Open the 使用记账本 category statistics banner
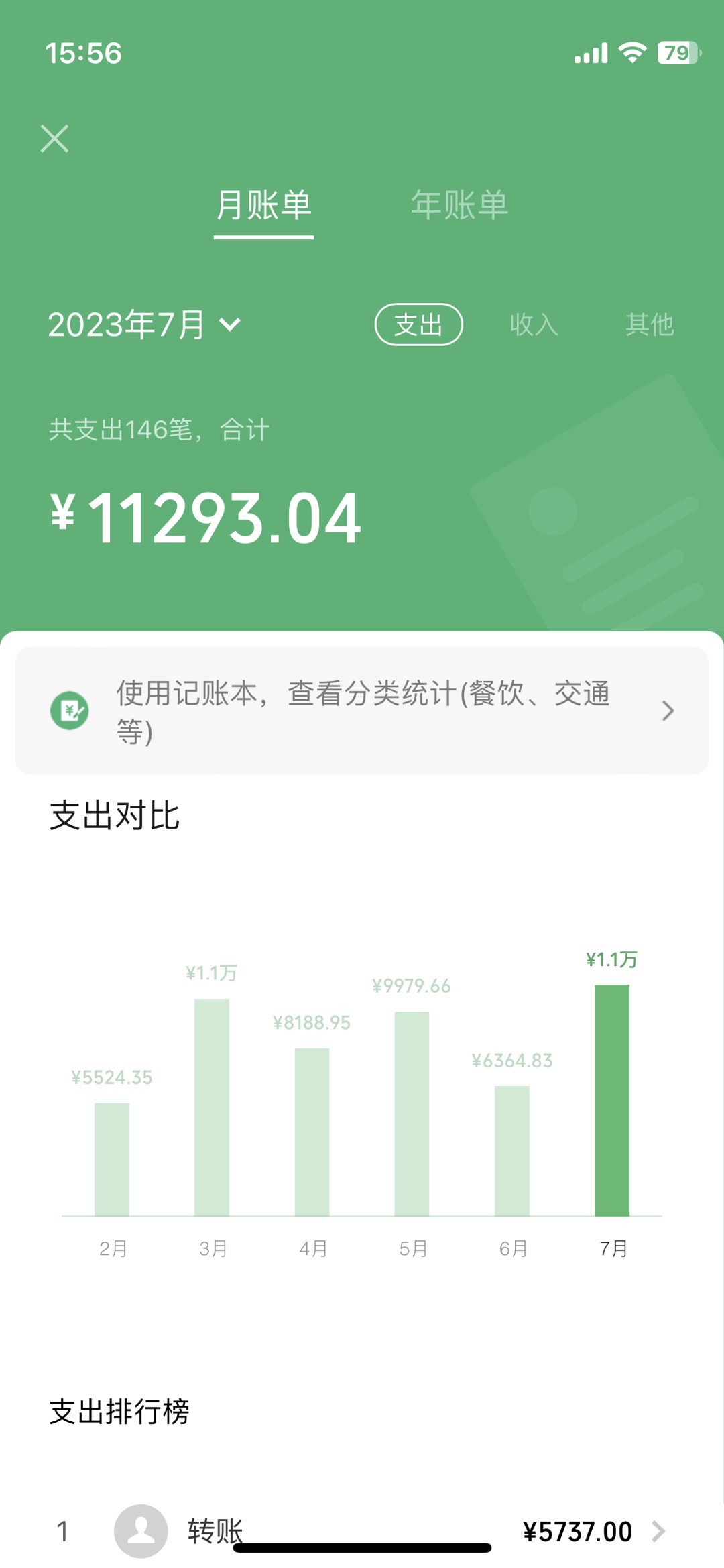724x1568 pixels. [362, 711]
